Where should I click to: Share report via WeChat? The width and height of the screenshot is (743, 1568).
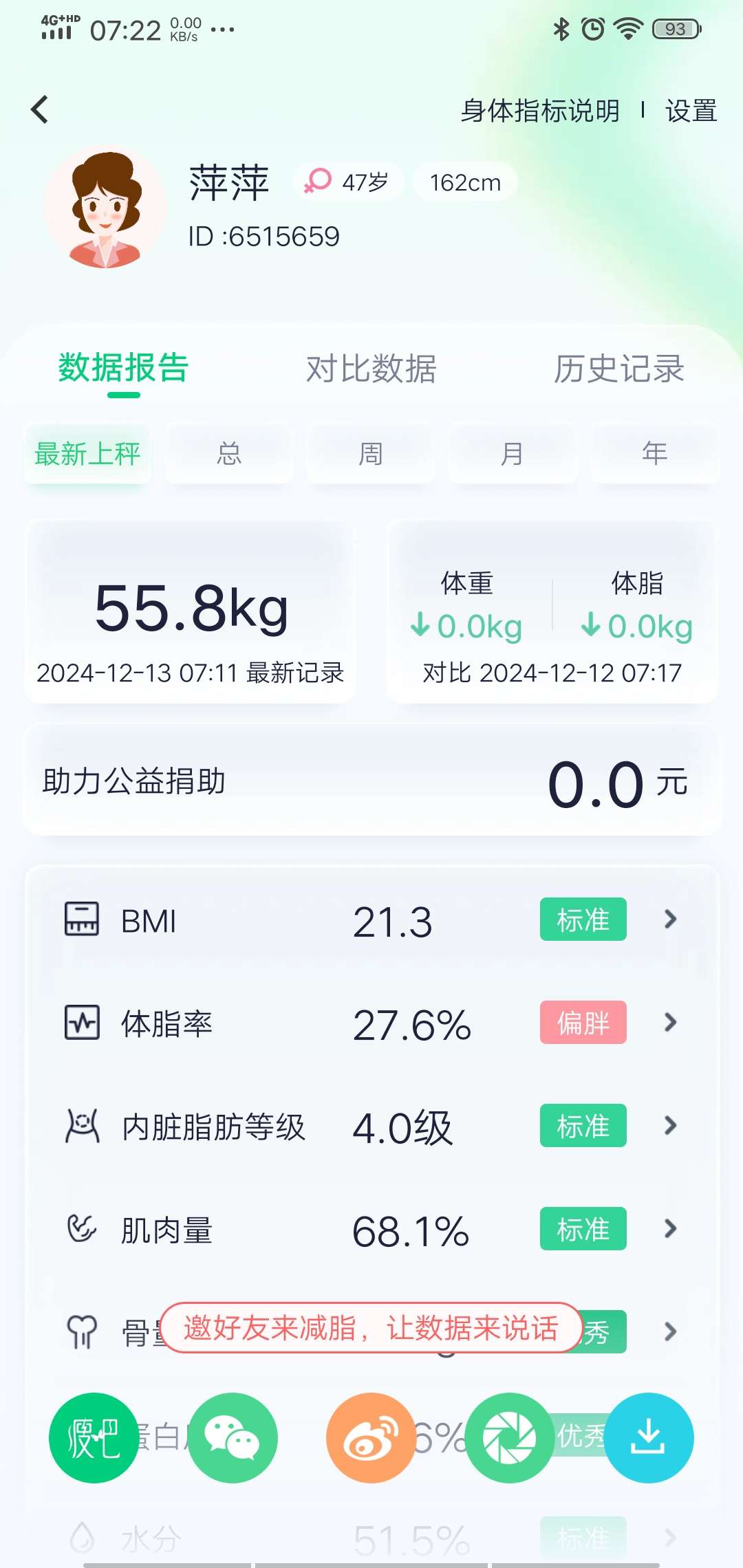(233, 1438)
